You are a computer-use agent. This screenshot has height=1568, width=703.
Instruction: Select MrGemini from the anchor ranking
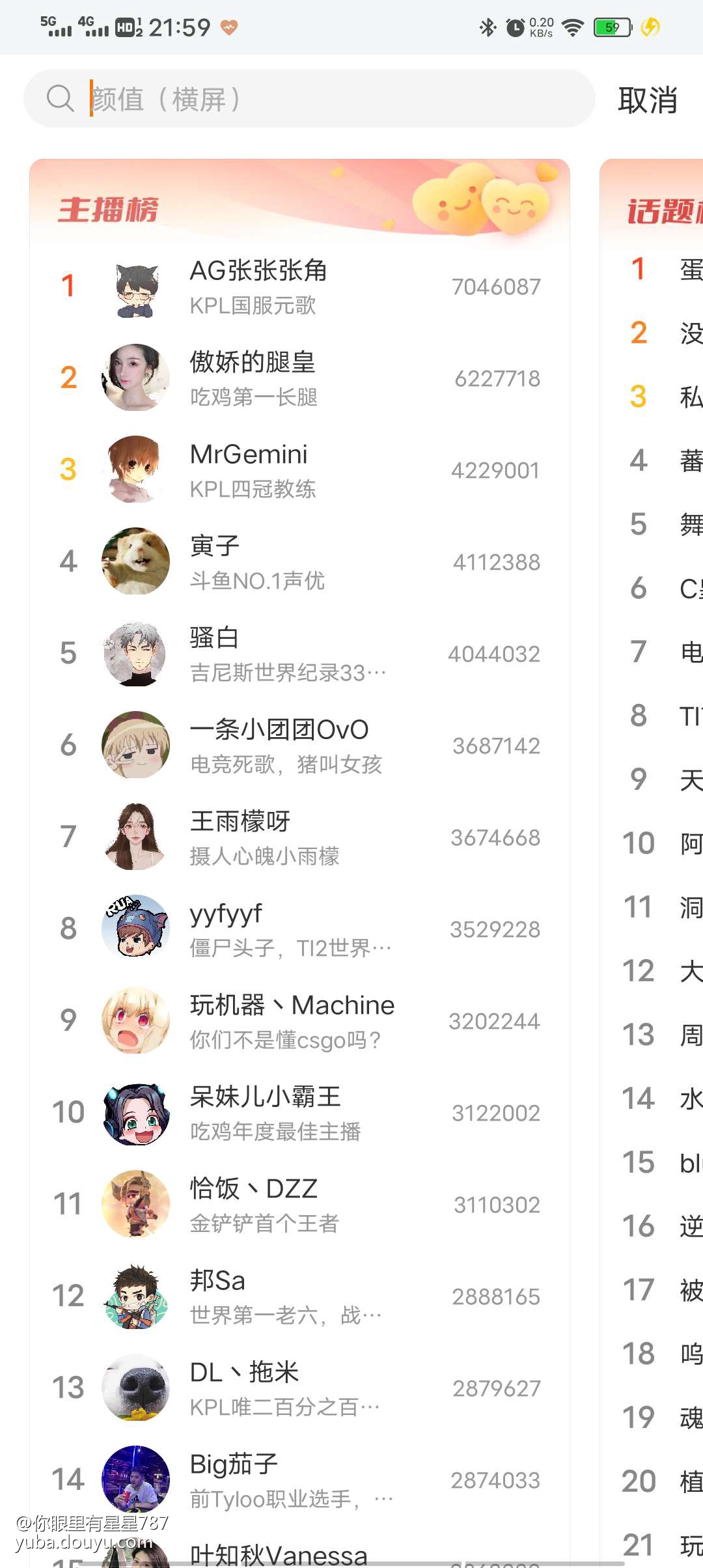(299, 470)
